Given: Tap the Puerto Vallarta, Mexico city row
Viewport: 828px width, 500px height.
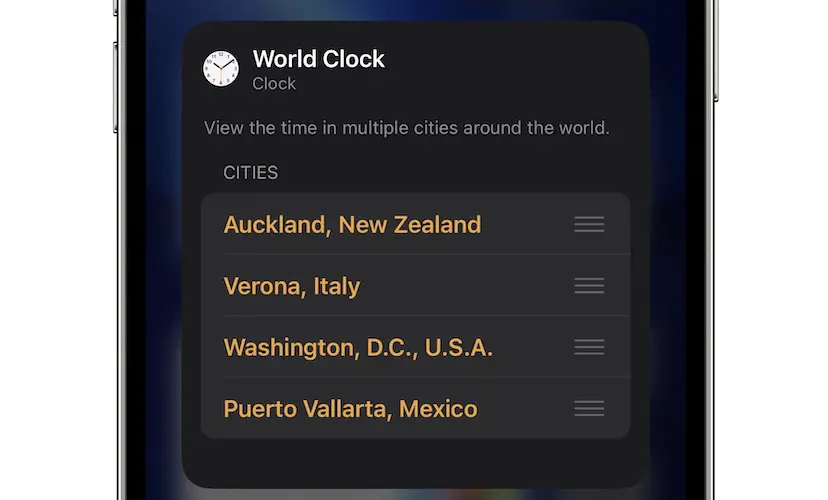Looking at the screenshot, I should [x=350, y=409].
